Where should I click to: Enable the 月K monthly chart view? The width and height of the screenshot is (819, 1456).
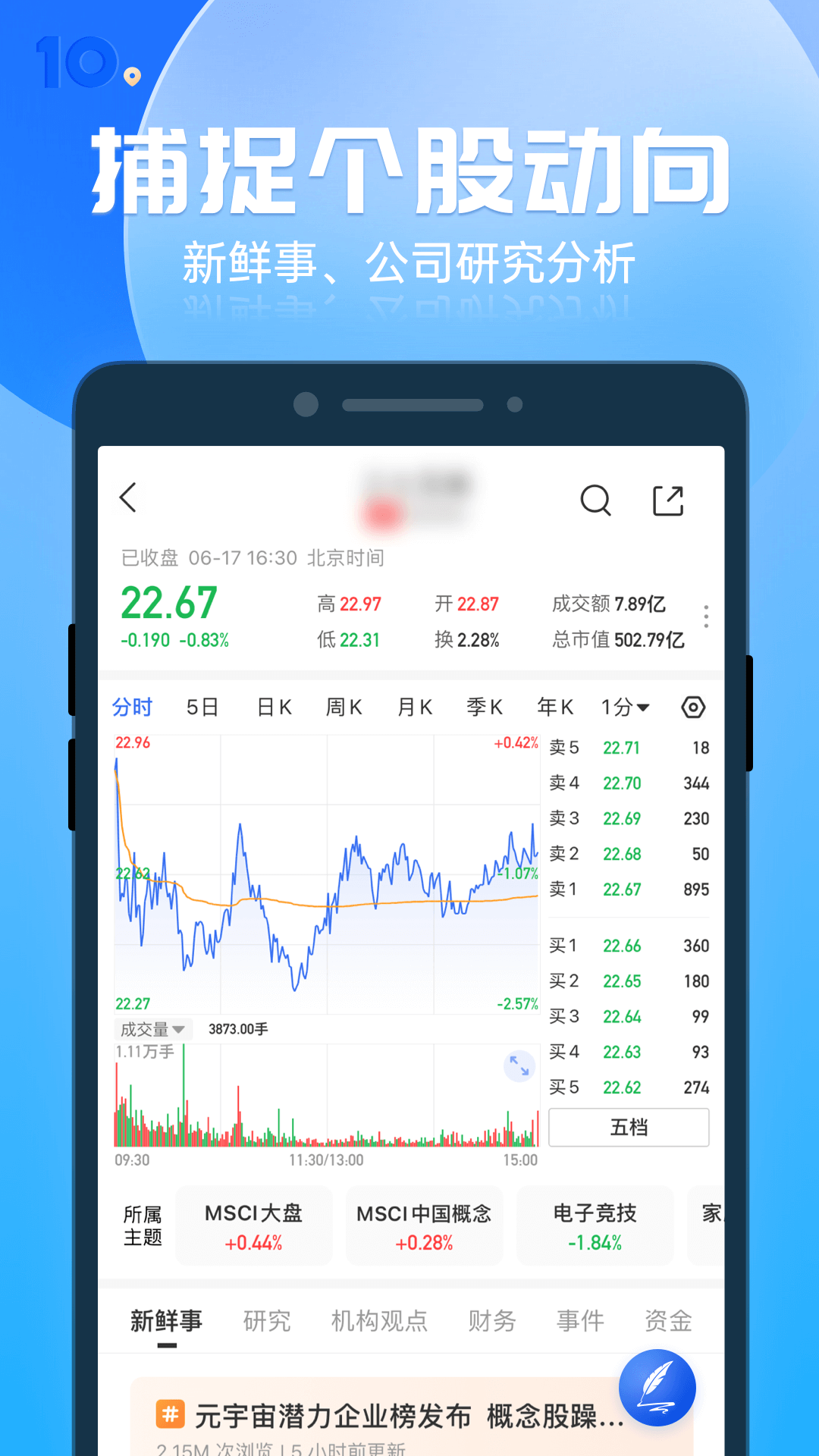[x=413, y=707]
